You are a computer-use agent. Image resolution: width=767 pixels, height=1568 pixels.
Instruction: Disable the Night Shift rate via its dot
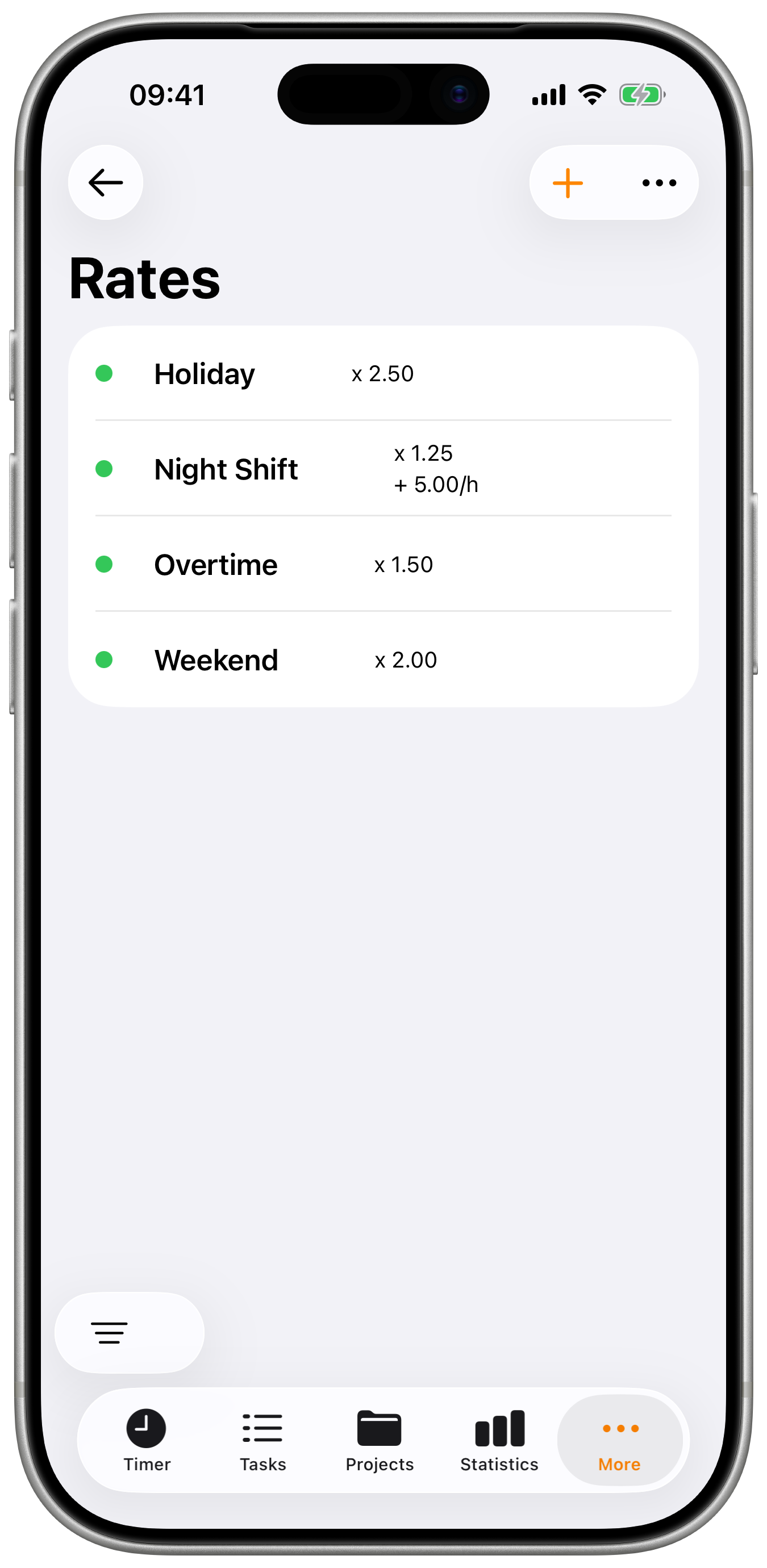pos(106,469)
